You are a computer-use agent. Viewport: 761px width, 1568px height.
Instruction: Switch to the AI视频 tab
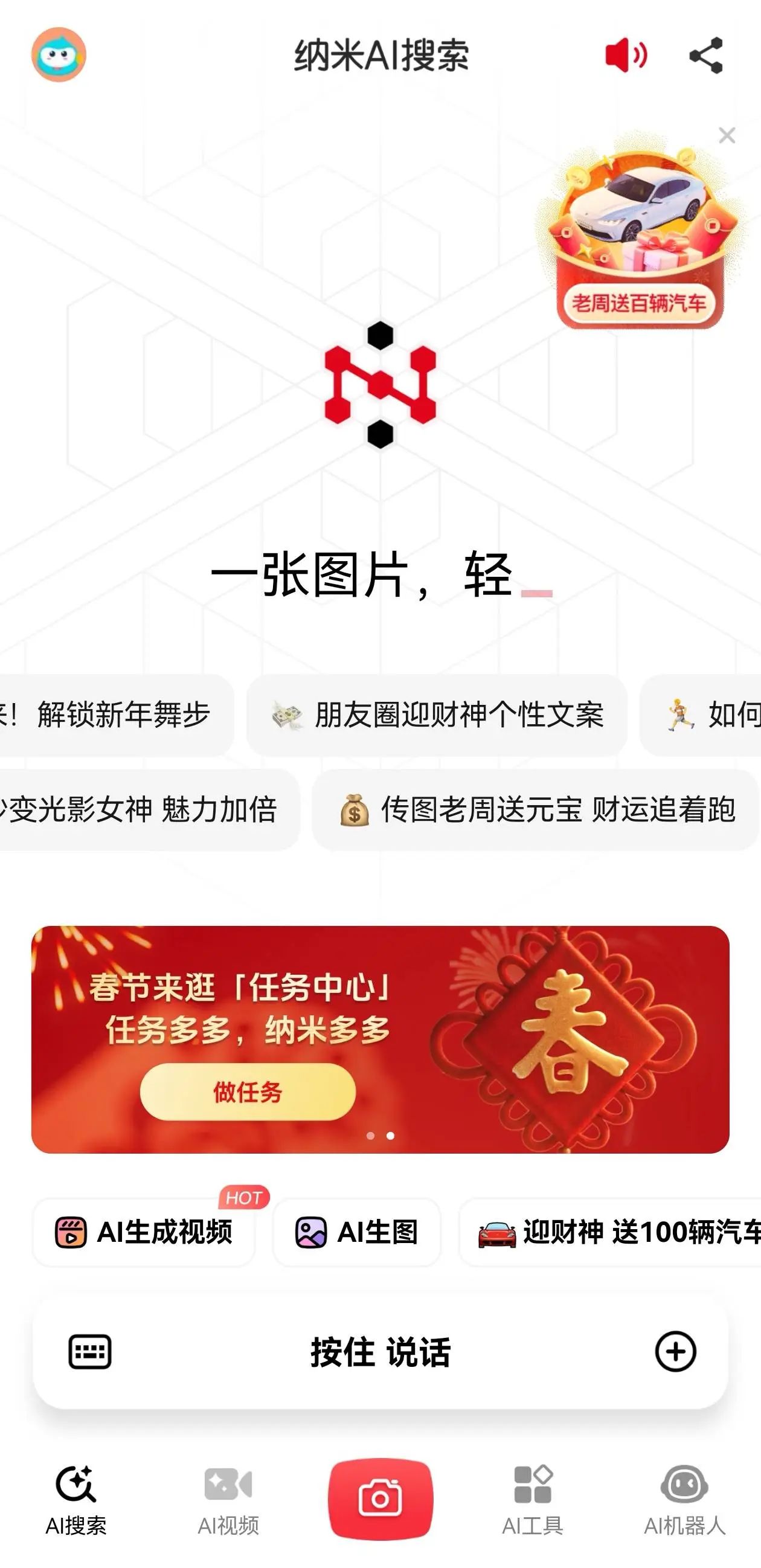pyautogui.click(x=228, y=1500)
